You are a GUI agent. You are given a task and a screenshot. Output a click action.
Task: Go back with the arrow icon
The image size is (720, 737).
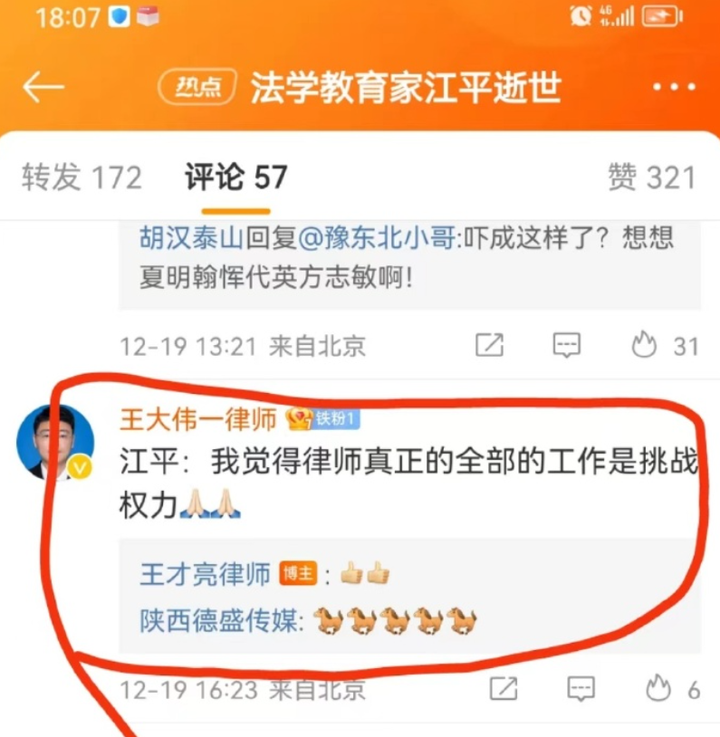click(44, 88)
